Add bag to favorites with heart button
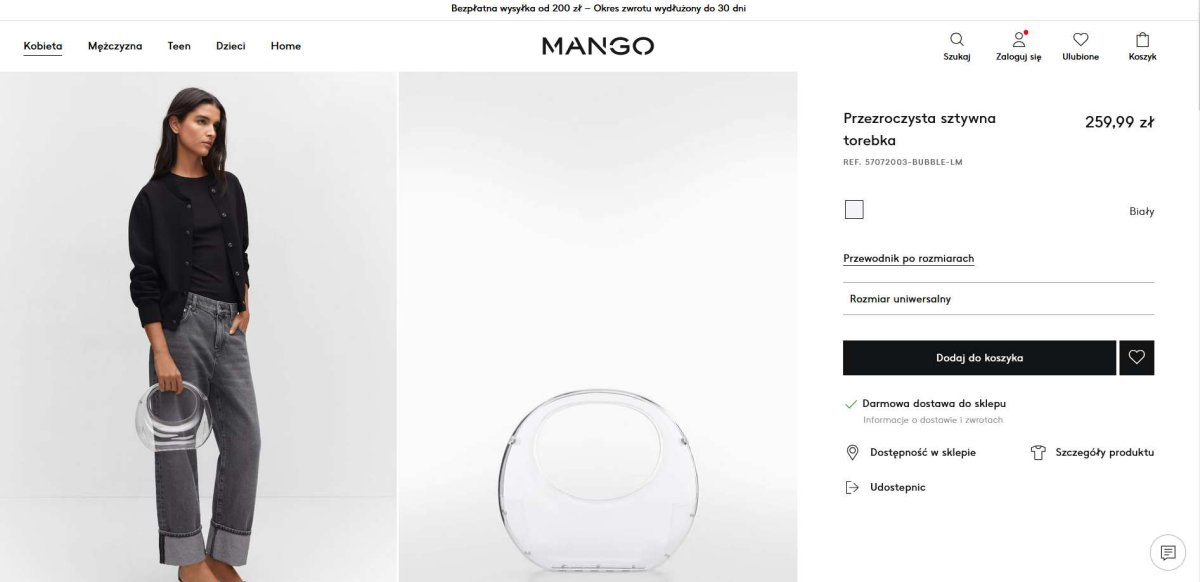The height and width of the screenshot is (582, 1200). pyautogui.click(x=1136, y=358)
